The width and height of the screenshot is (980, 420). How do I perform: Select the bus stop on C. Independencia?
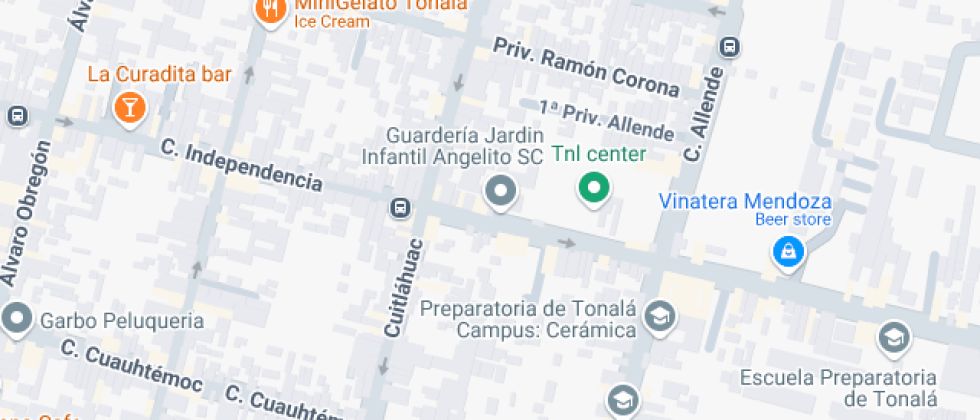pyautogui.click(x=400, y=208)
